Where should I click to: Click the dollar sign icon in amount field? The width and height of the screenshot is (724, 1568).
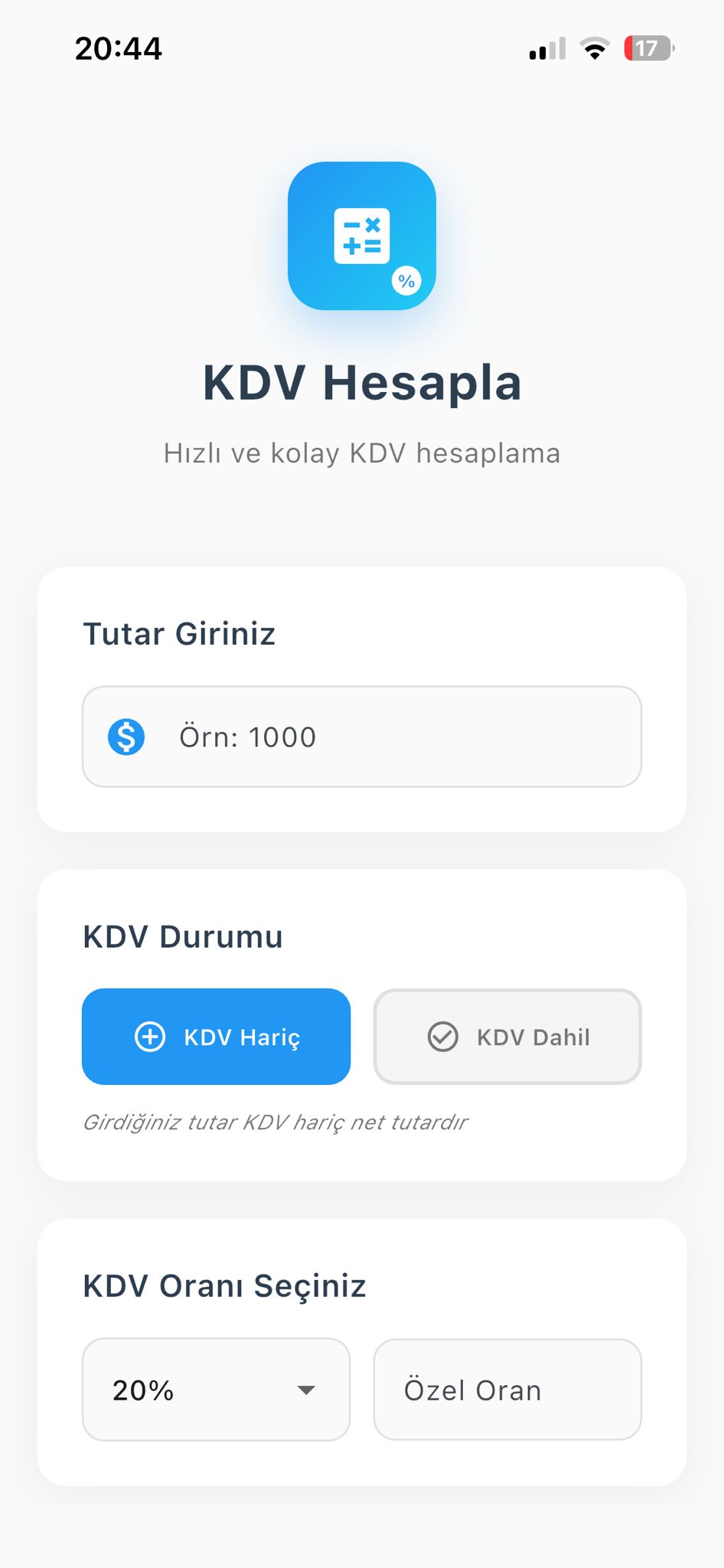[128, 737]
